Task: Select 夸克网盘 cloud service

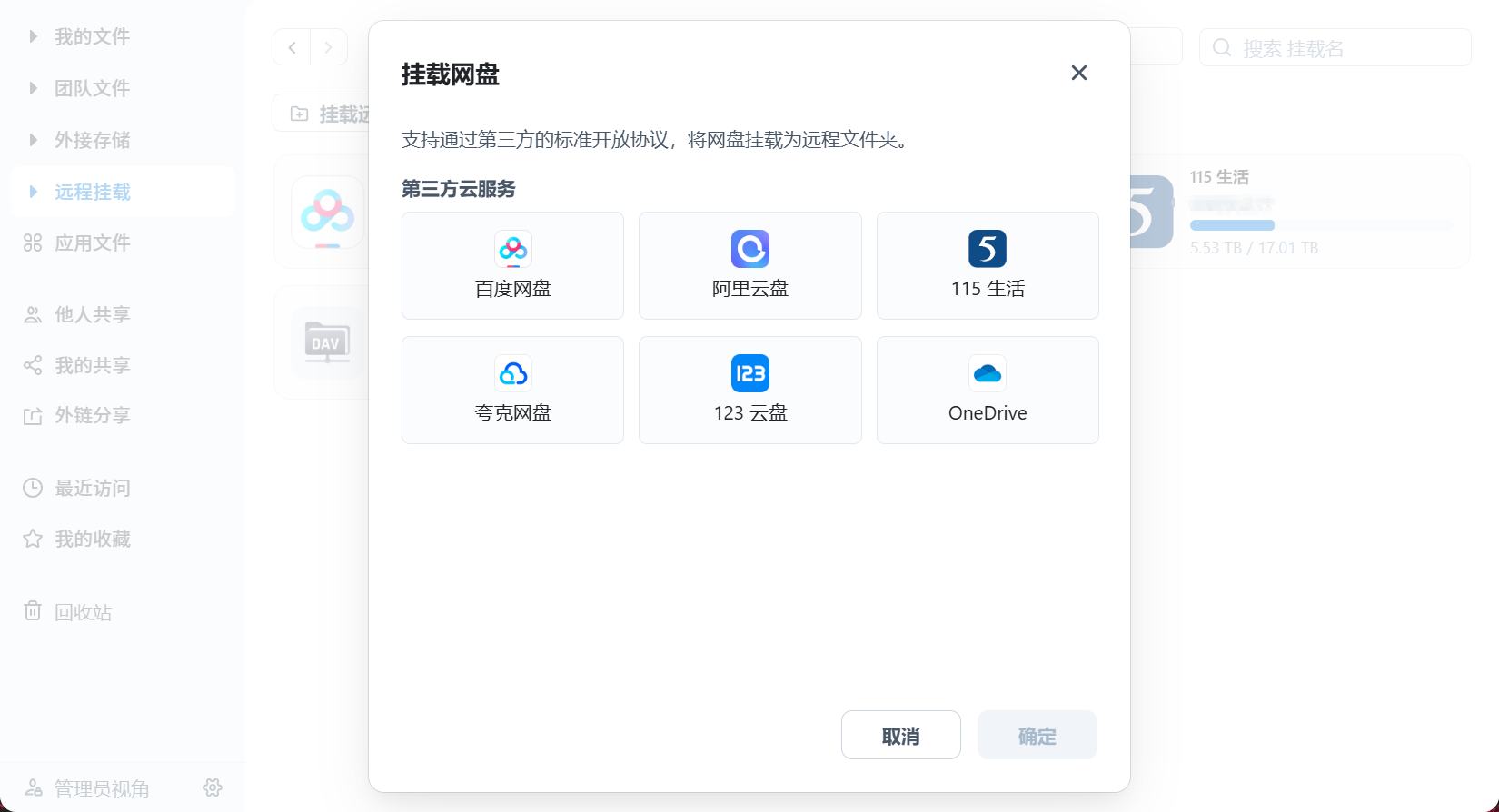Action: 512,390
